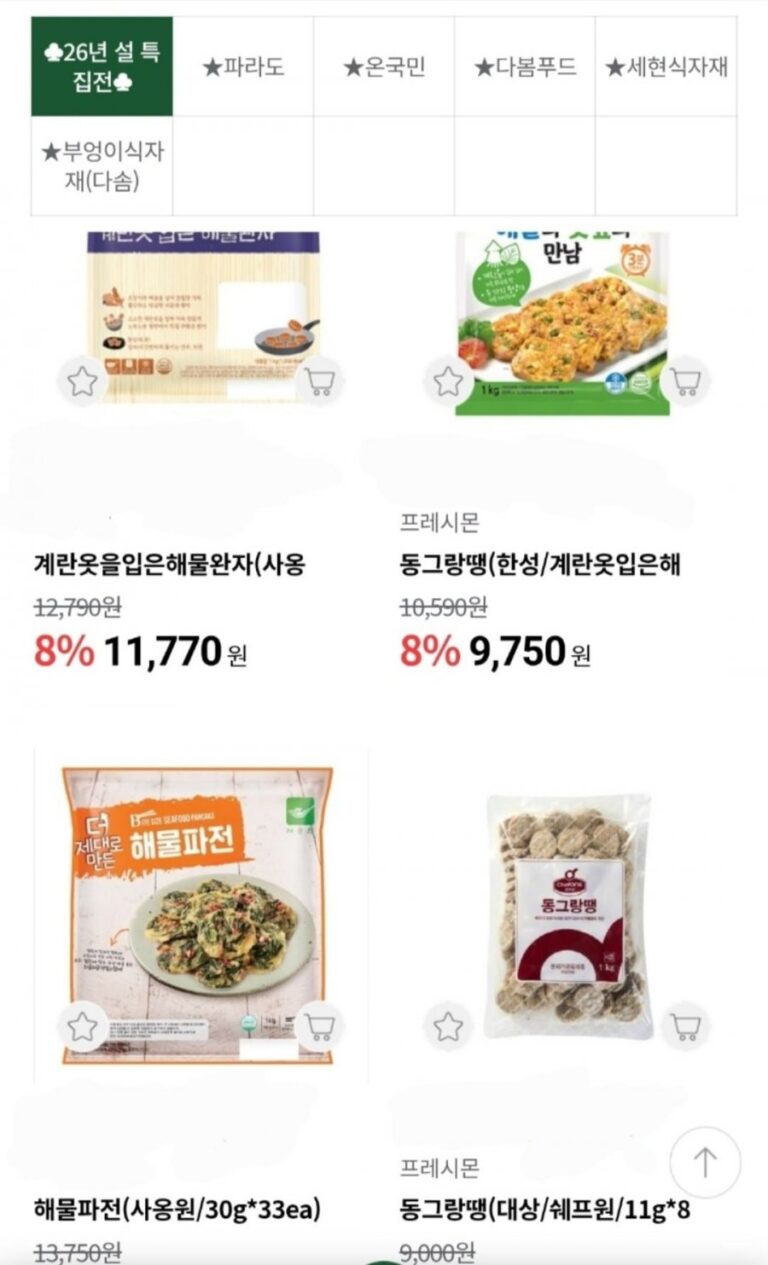Favorite the 동그랑땡(대상/쉐프원) product
Image resolution: width=768 pixels, height=1265 pixels.
coord(448,1025)
